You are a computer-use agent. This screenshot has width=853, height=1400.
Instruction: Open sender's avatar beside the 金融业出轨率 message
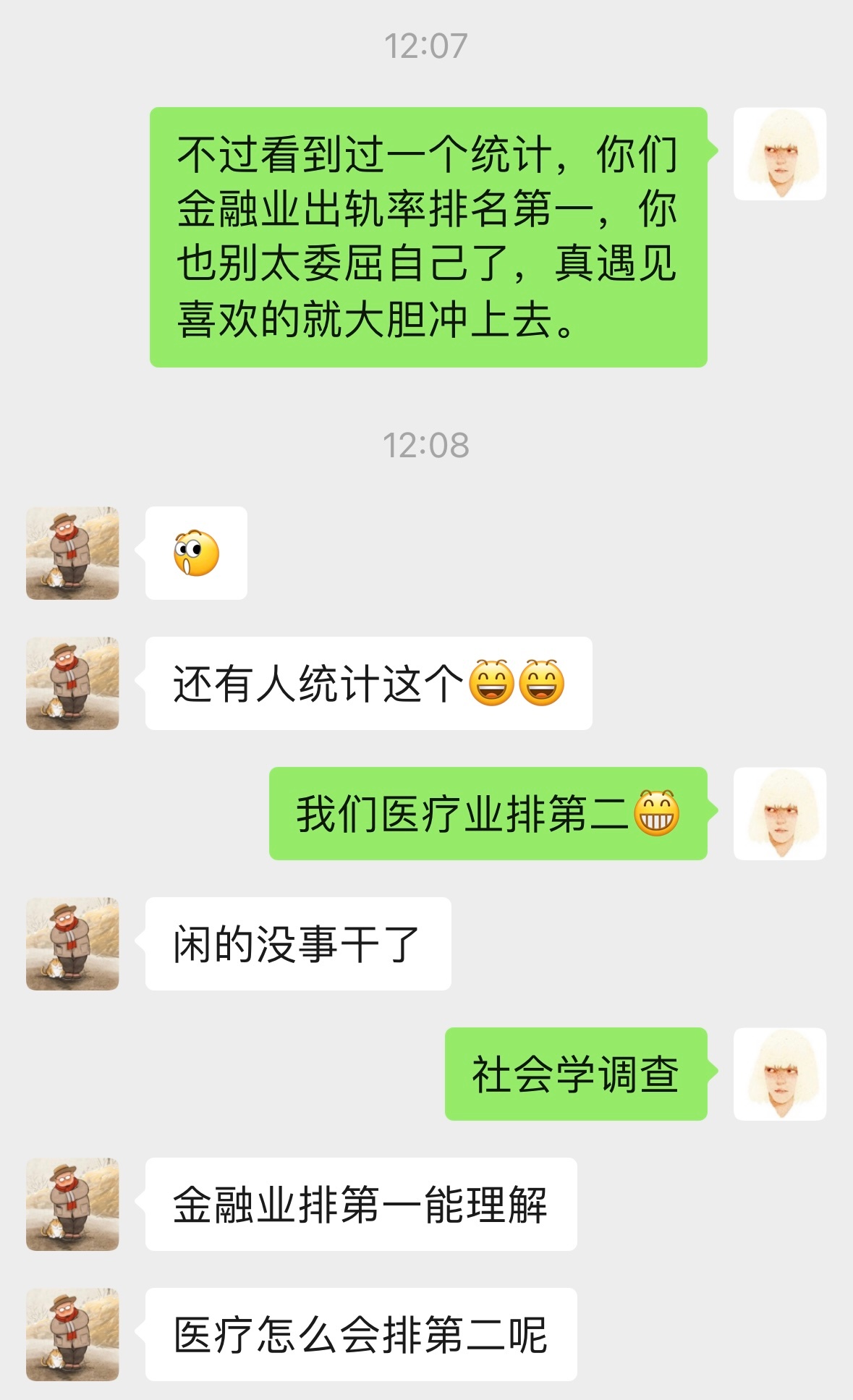tap(779, 154)
